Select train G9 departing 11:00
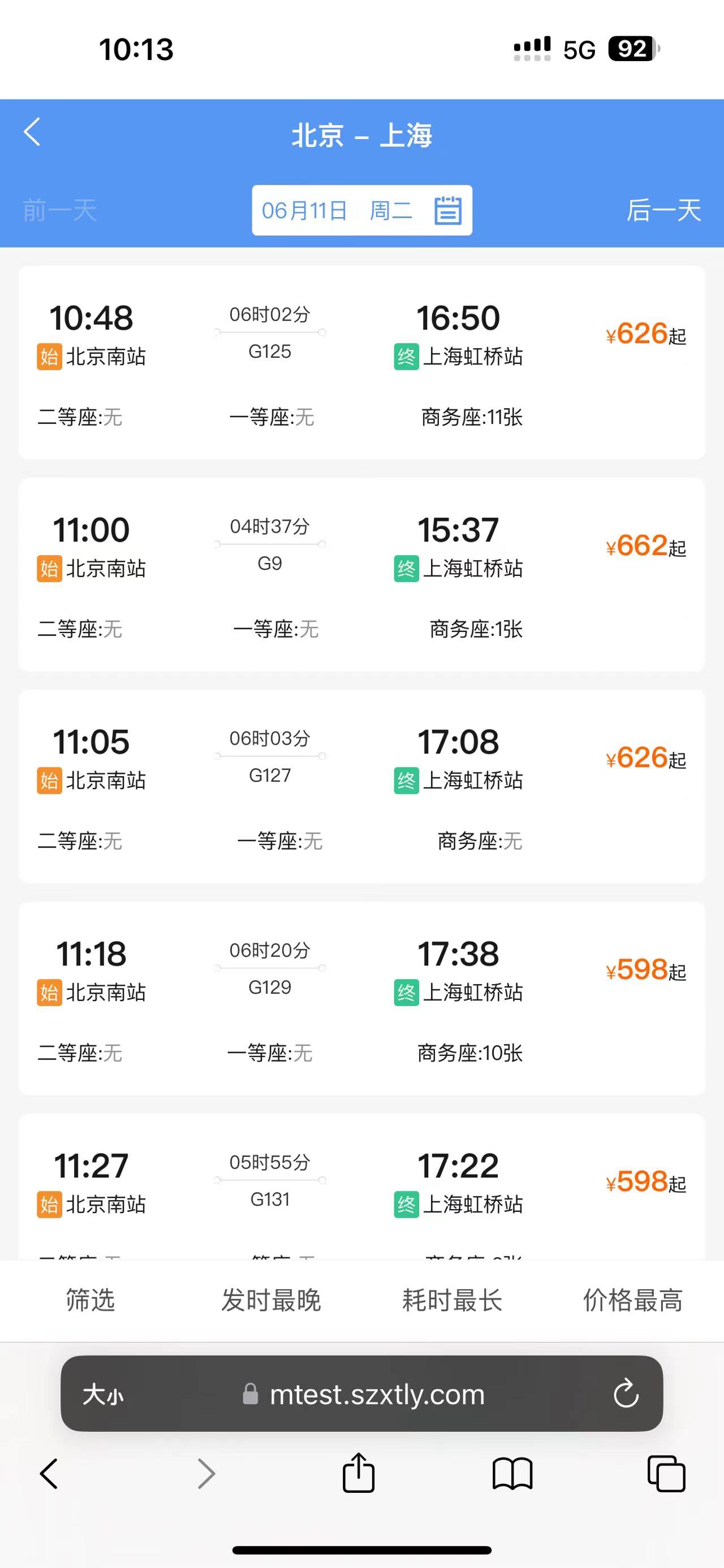 click(x=361, y=574)
